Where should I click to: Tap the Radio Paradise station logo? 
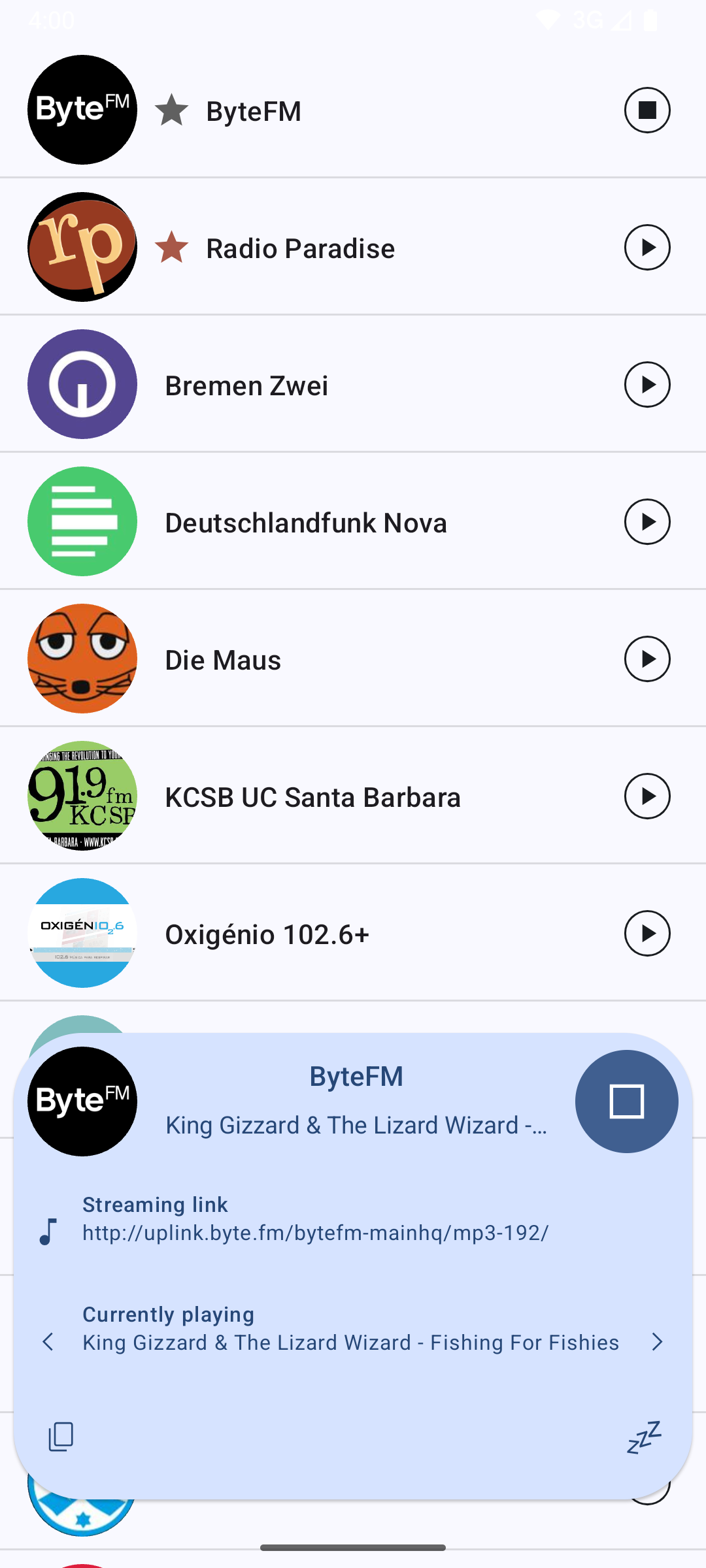pyautogui.click(x=82, y=247)
